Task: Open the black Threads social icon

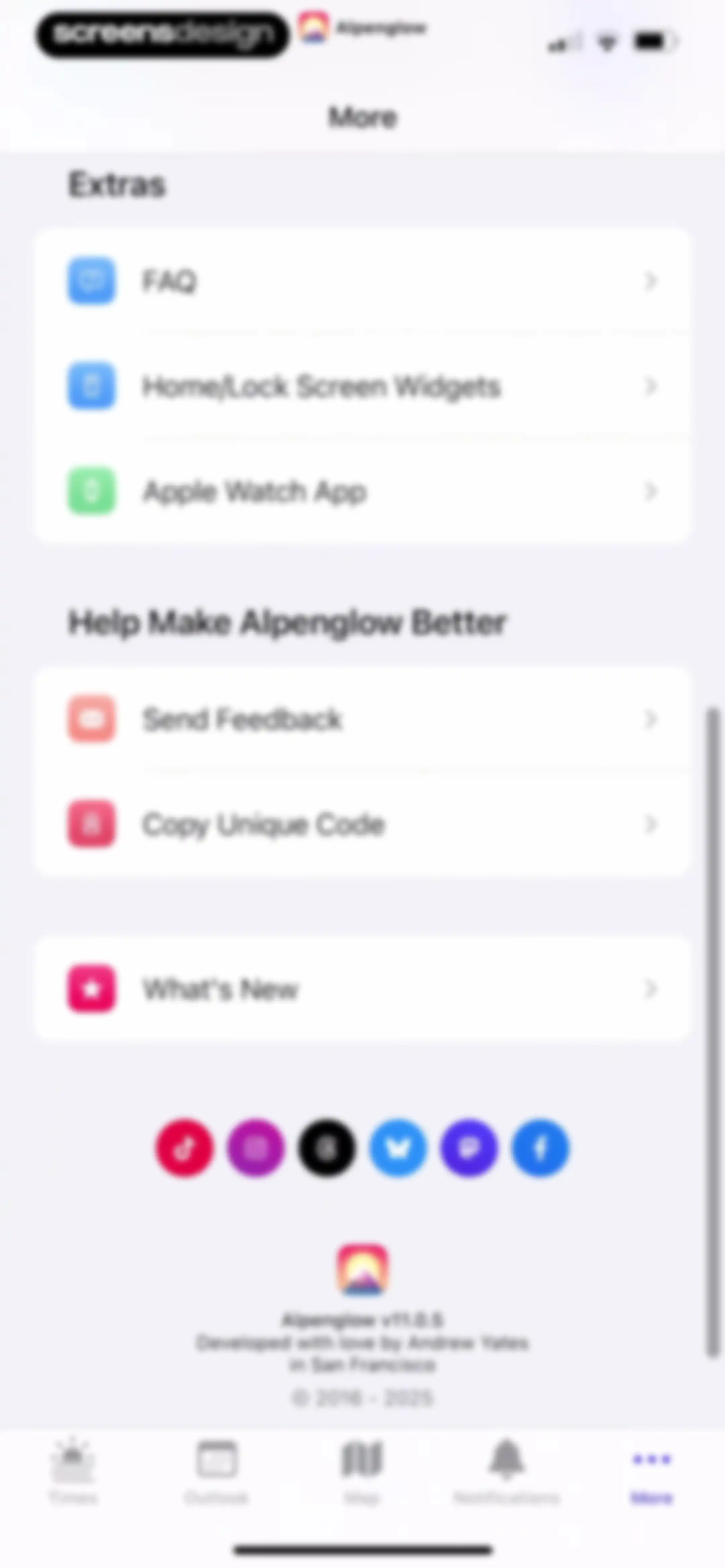Action: (x=327, y=1148)
